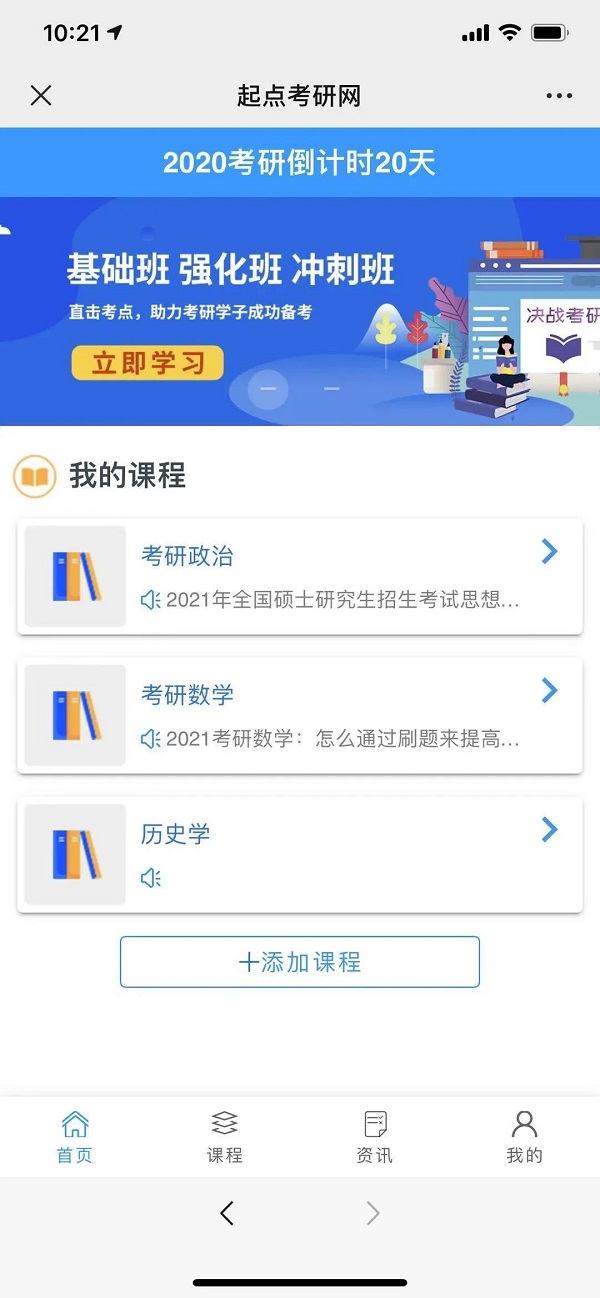This screenshot has width=600, height=1298.
Task: Switch to the 资讯 tab
Action: (x=375, y=1137)
